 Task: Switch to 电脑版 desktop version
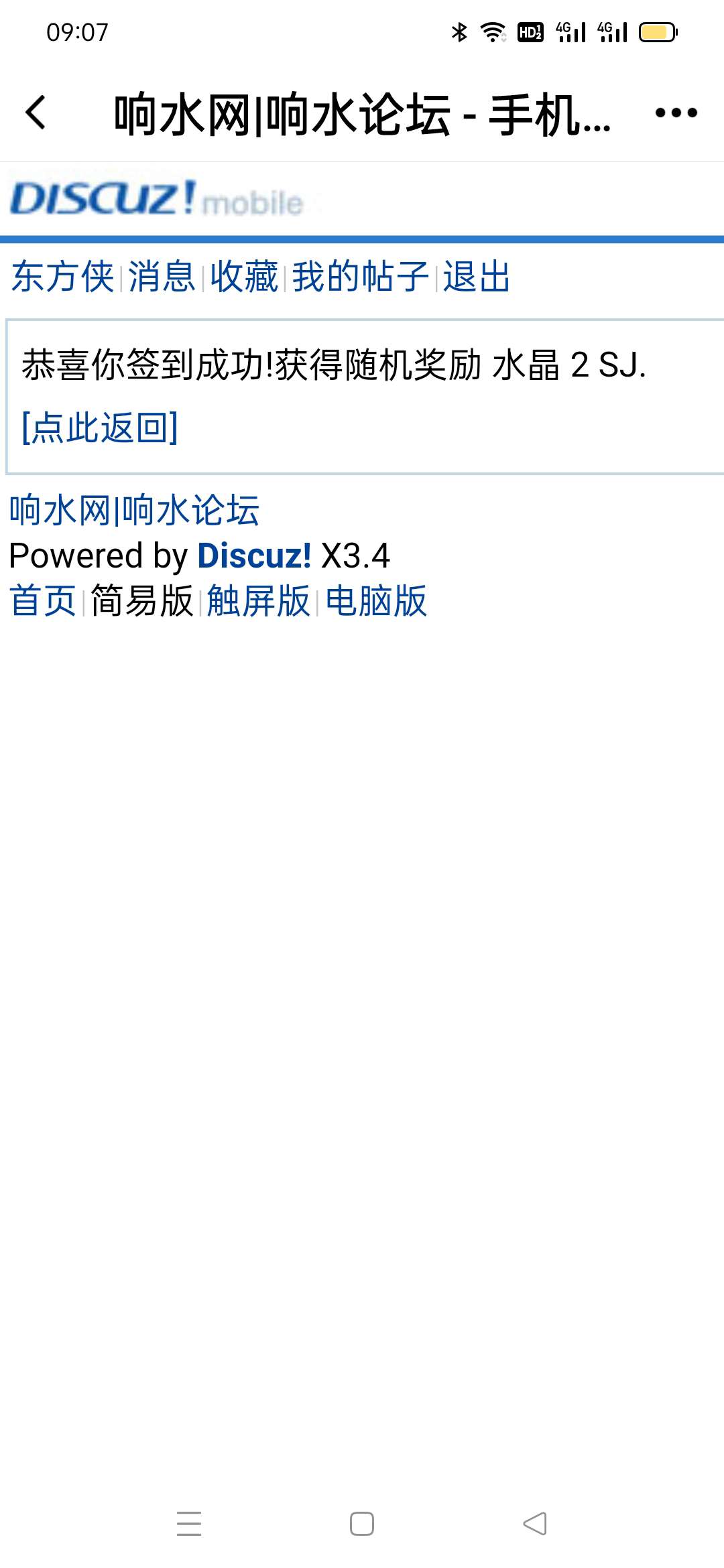coord(376,600)
